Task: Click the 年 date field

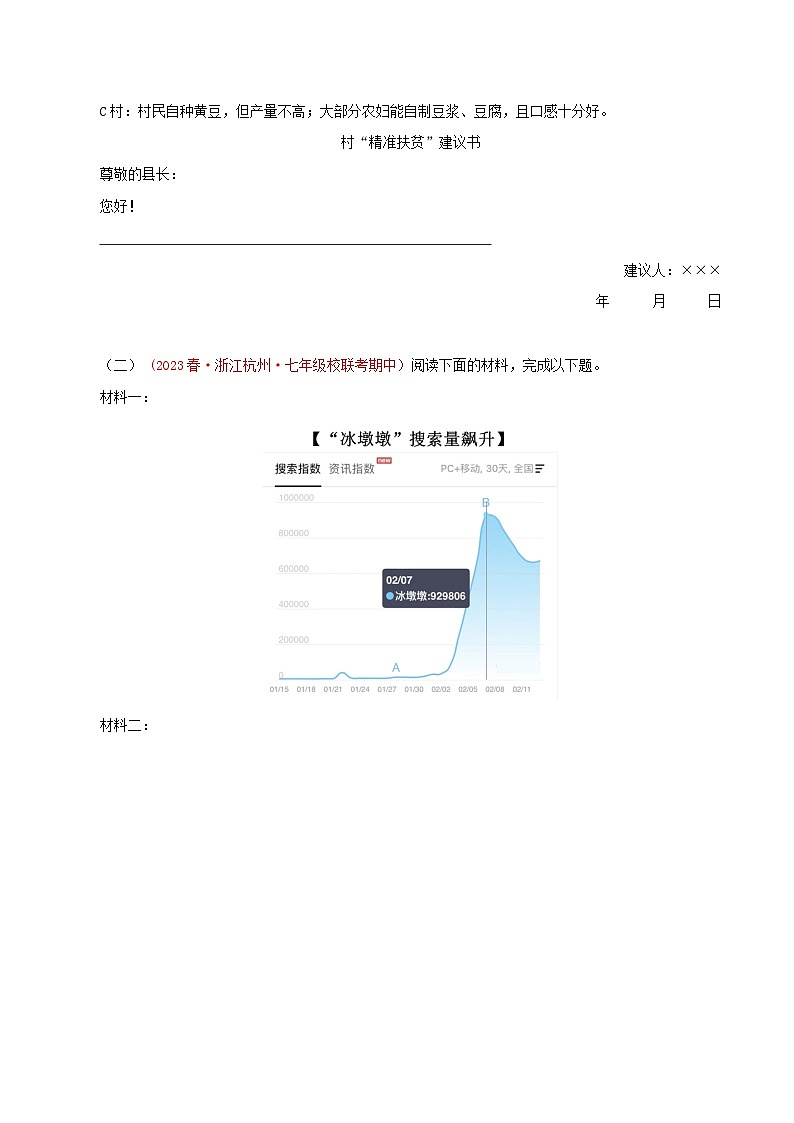Action: tap(603, 300)
